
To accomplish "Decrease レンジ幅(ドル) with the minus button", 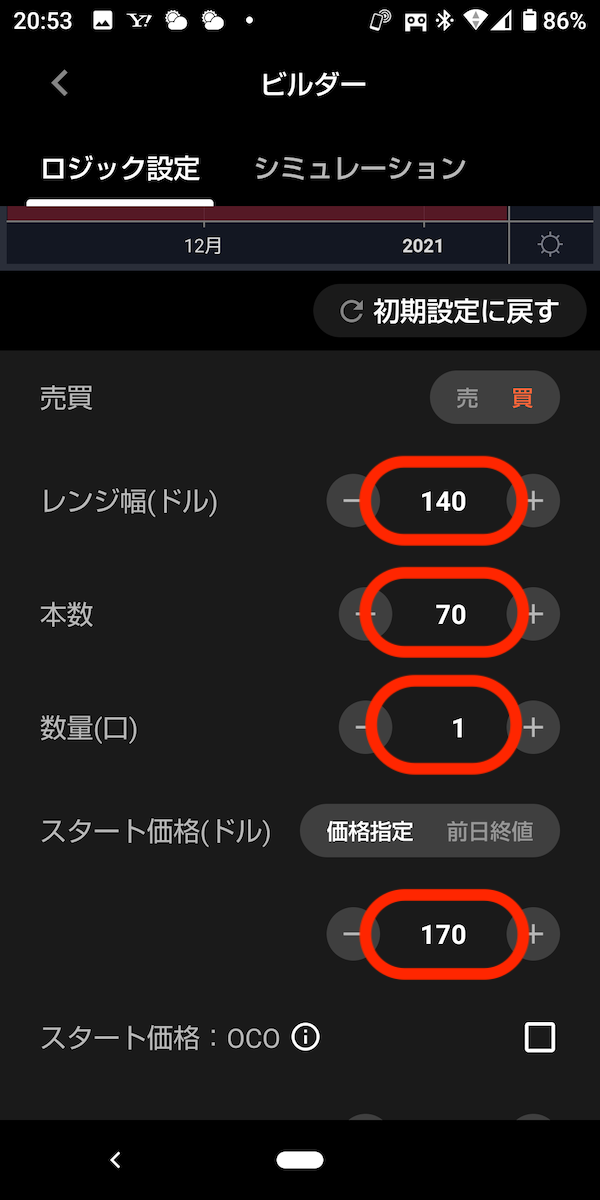I will click(351, 500).
